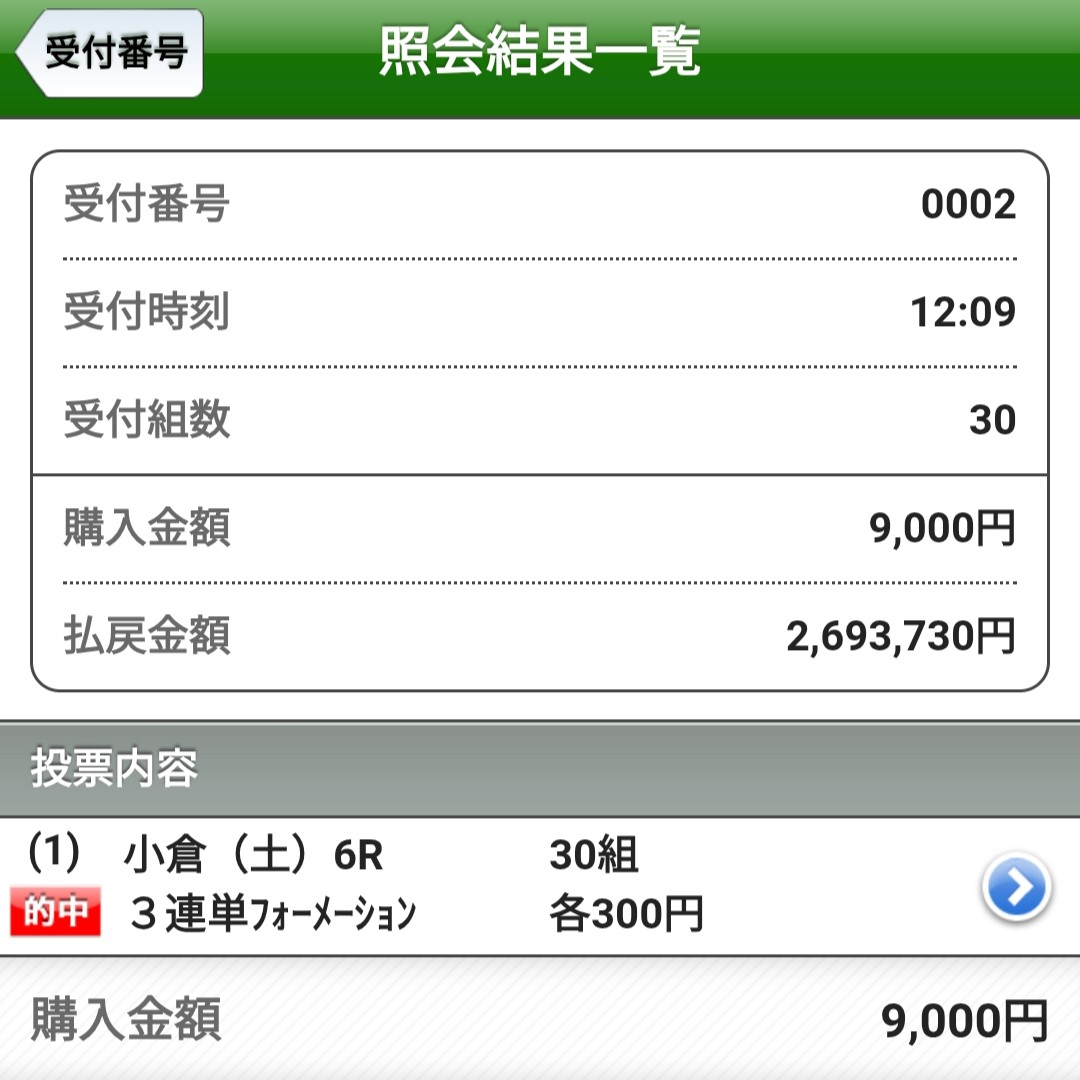1080x1080 pixels.
Task: Go back to 受付番号 list
Action: pos(110,54)
